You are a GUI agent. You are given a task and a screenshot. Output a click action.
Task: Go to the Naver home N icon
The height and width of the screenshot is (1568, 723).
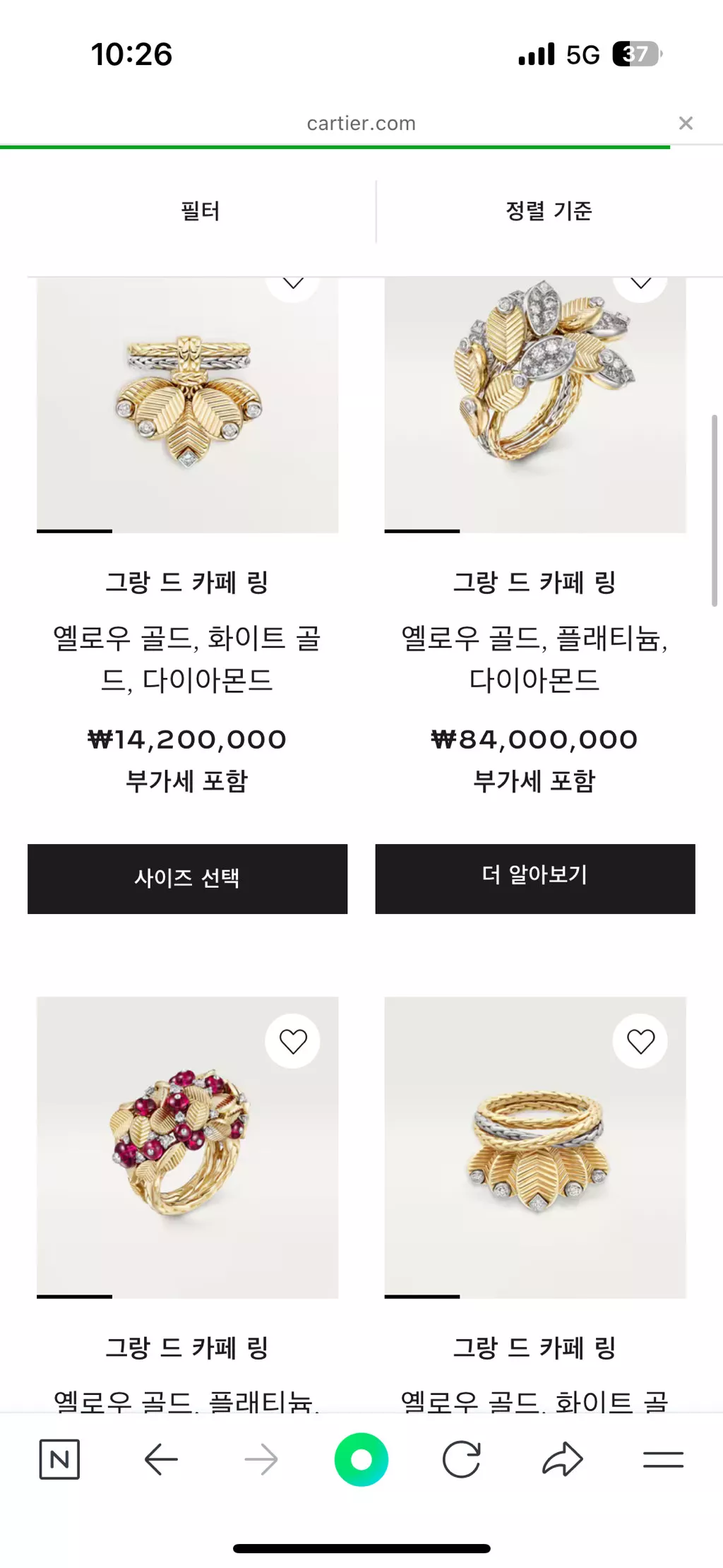pos(59,1459)
